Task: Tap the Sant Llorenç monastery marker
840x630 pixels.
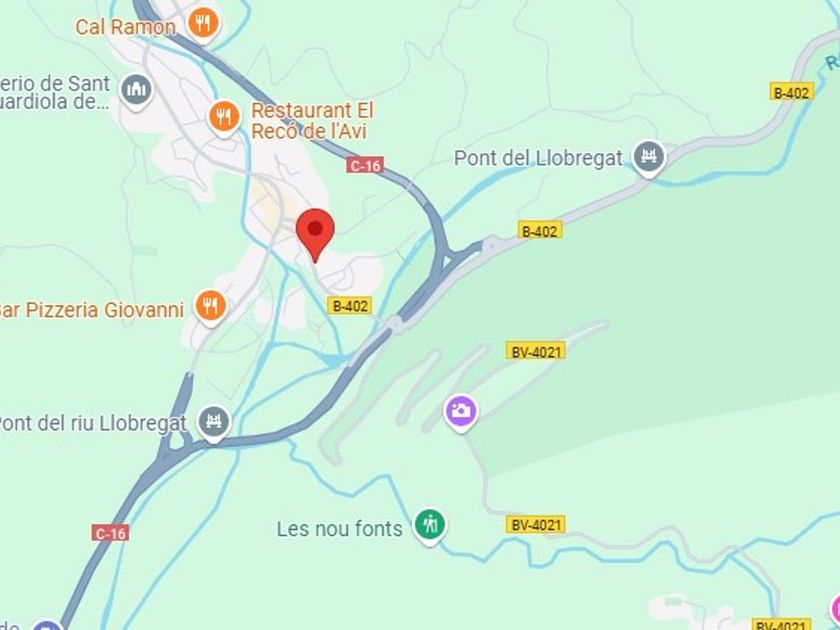Action: click(x=135, y=91)
